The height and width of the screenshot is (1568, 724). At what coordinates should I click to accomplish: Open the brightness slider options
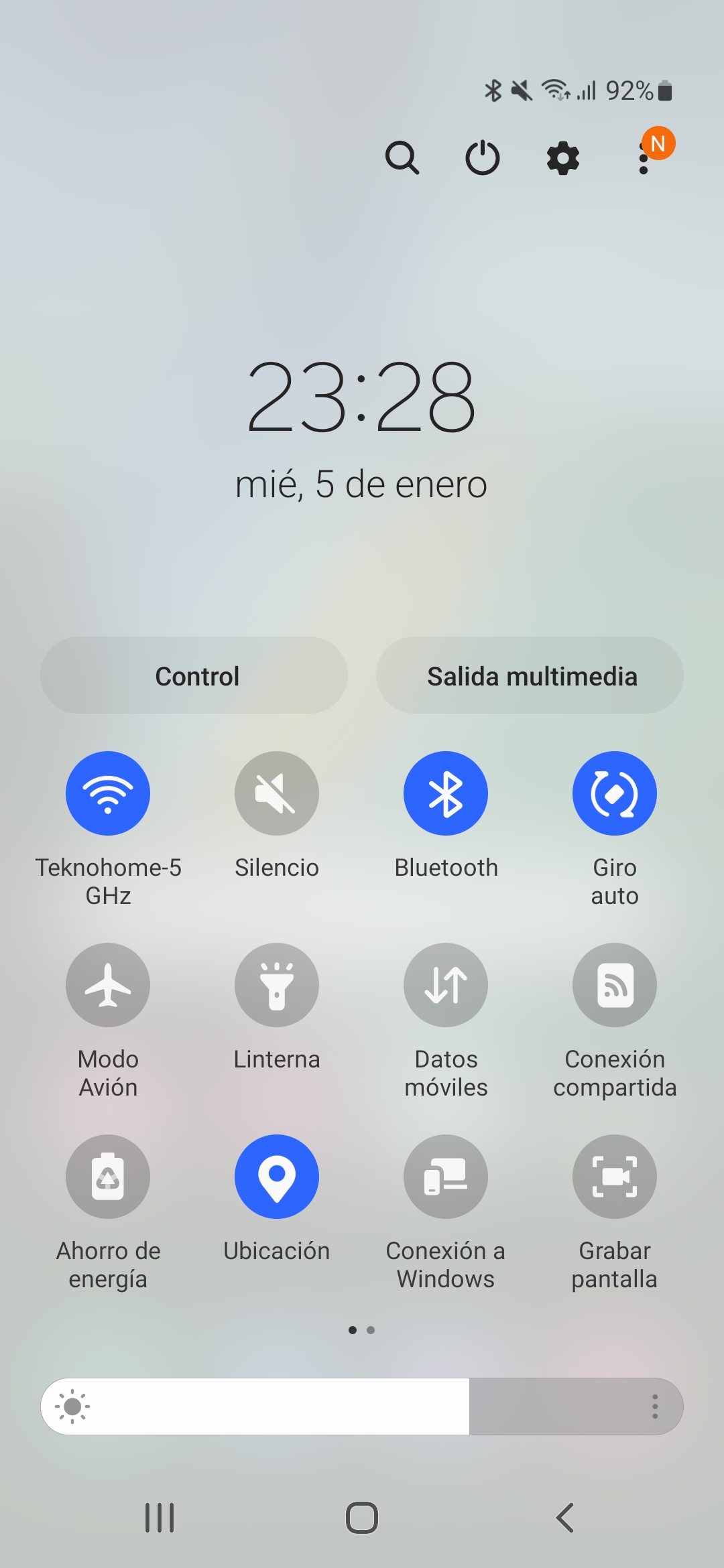(x=655, y=1407)
